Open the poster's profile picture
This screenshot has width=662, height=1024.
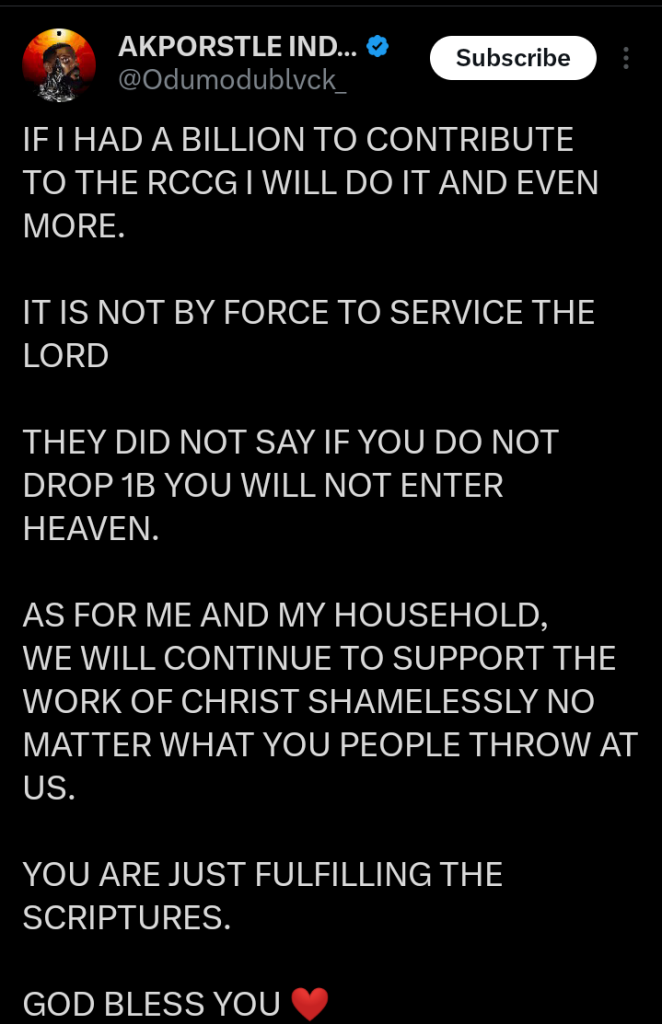point(58,64)
